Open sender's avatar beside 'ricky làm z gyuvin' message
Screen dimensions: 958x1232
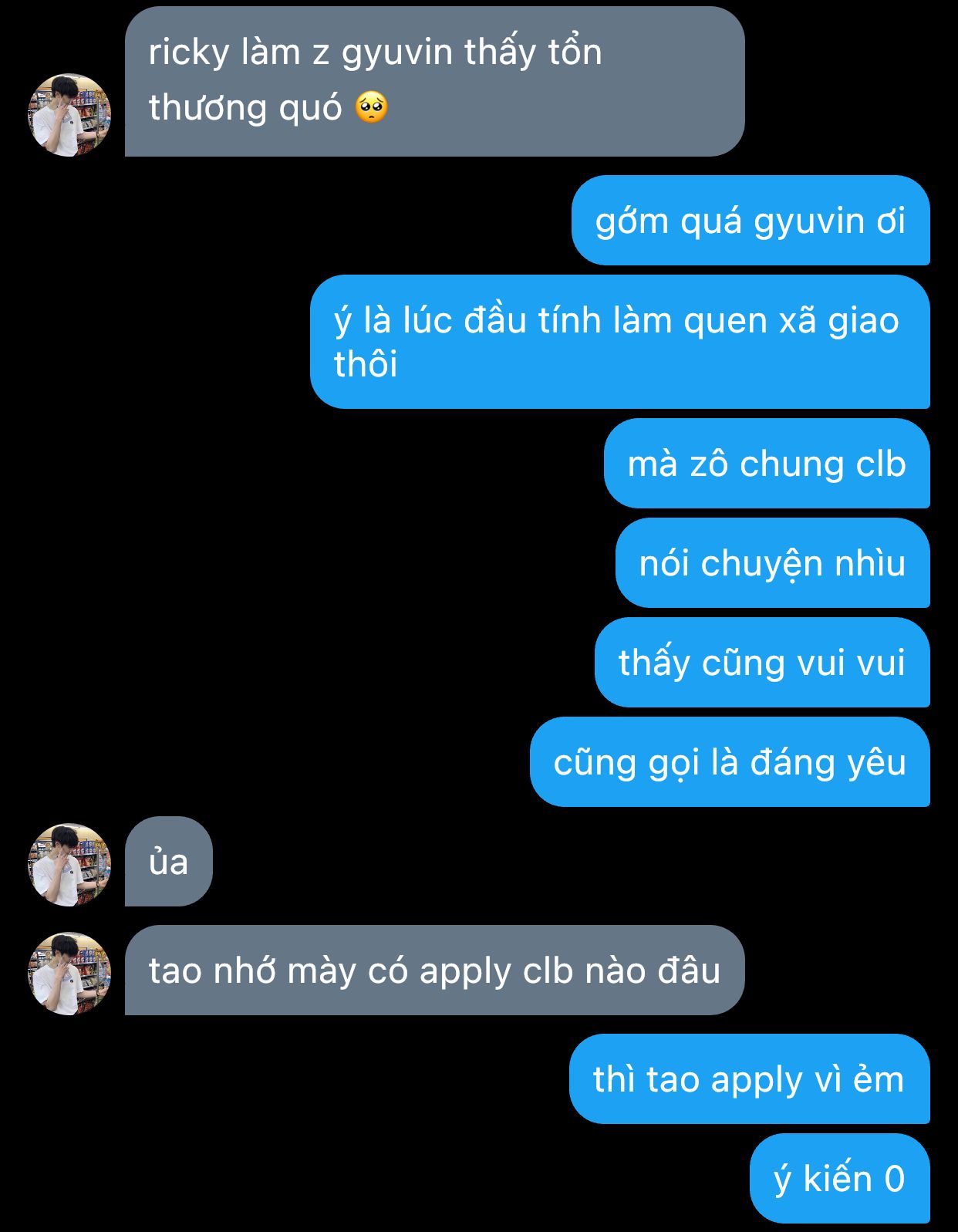[x=69, y=115]
